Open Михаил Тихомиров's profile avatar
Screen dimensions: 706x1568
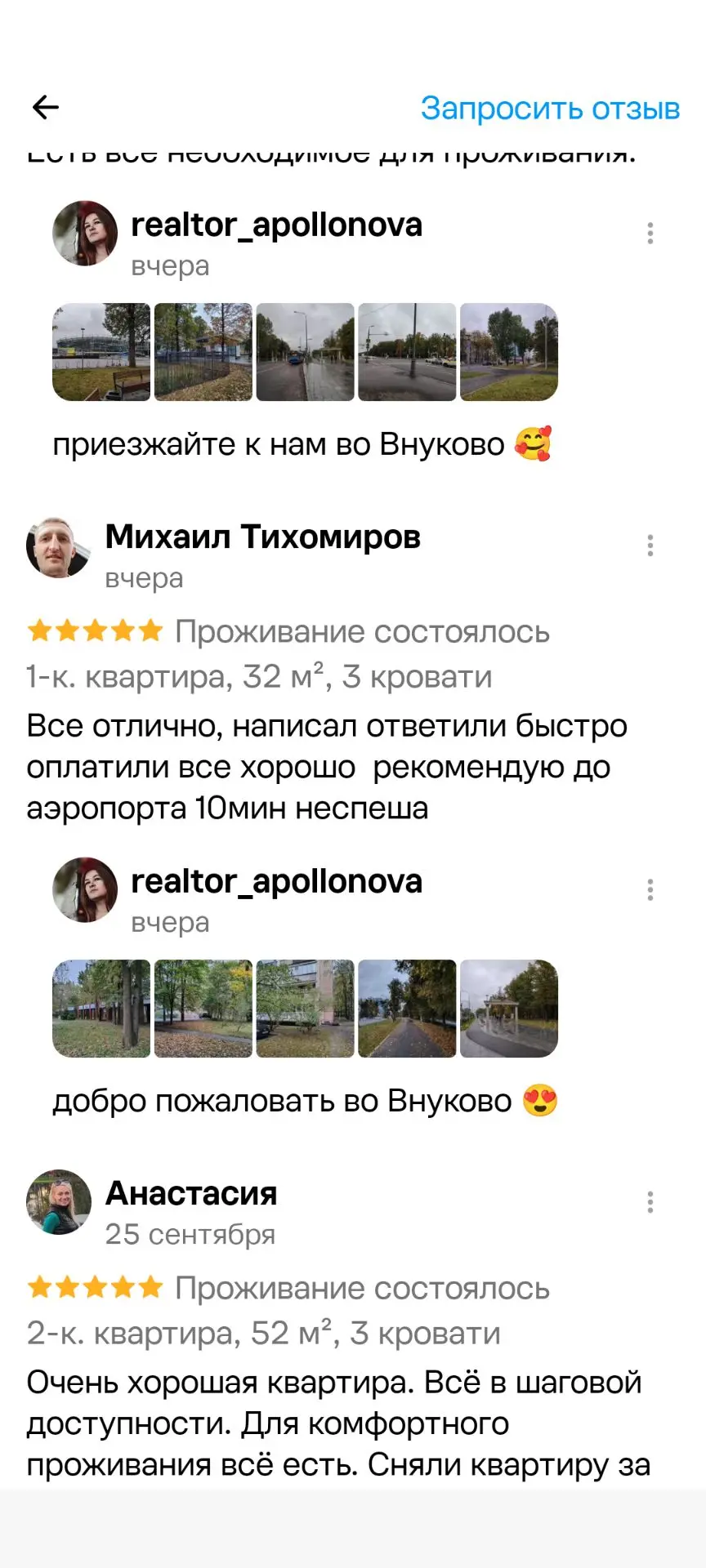(59, 546)
